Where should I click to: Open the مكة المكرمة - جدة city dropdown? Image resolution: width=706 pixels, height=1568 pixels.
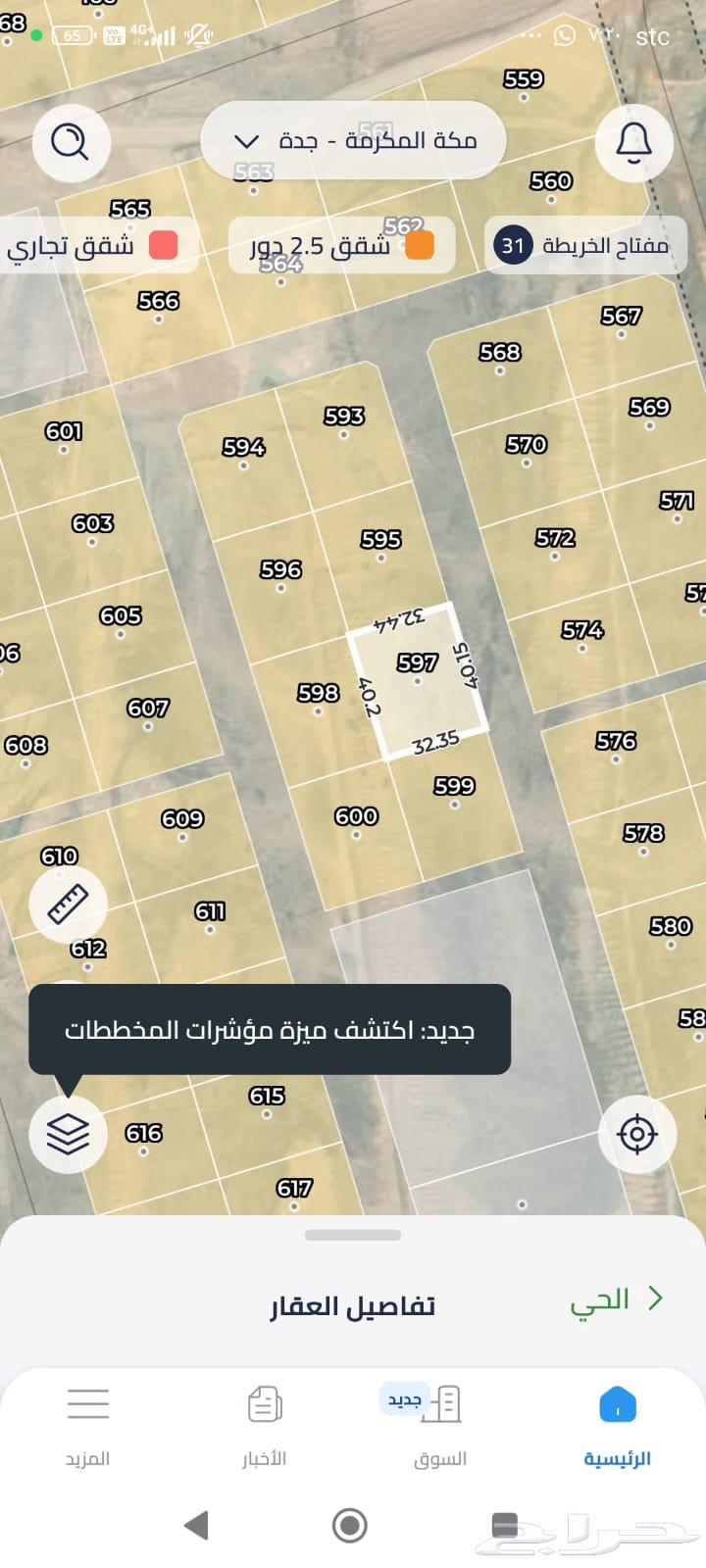tap(353, 140)
